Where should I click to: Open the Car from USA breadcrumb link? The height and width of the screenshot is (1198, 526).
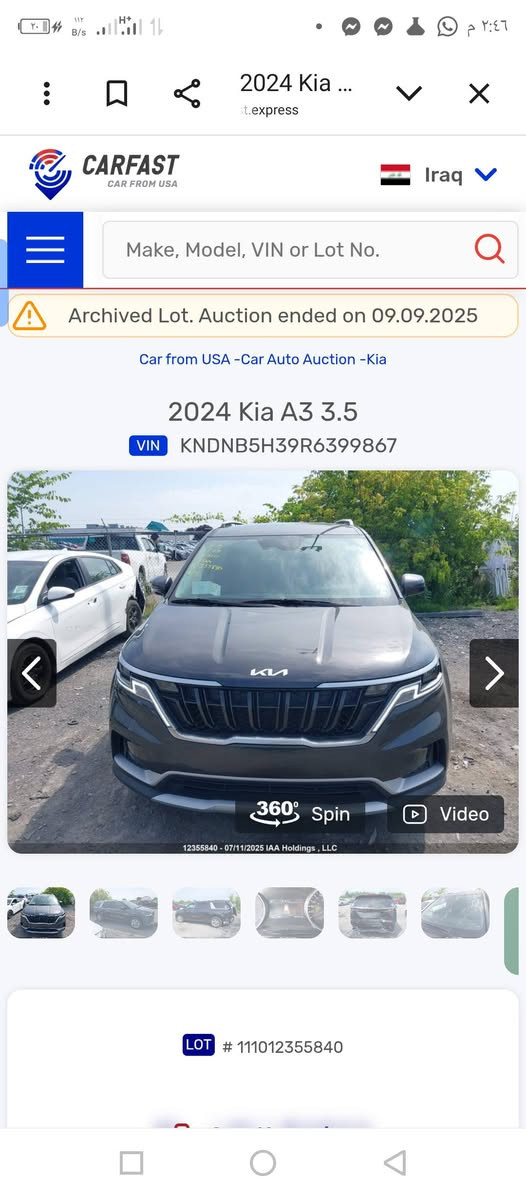tap(184, 359)
